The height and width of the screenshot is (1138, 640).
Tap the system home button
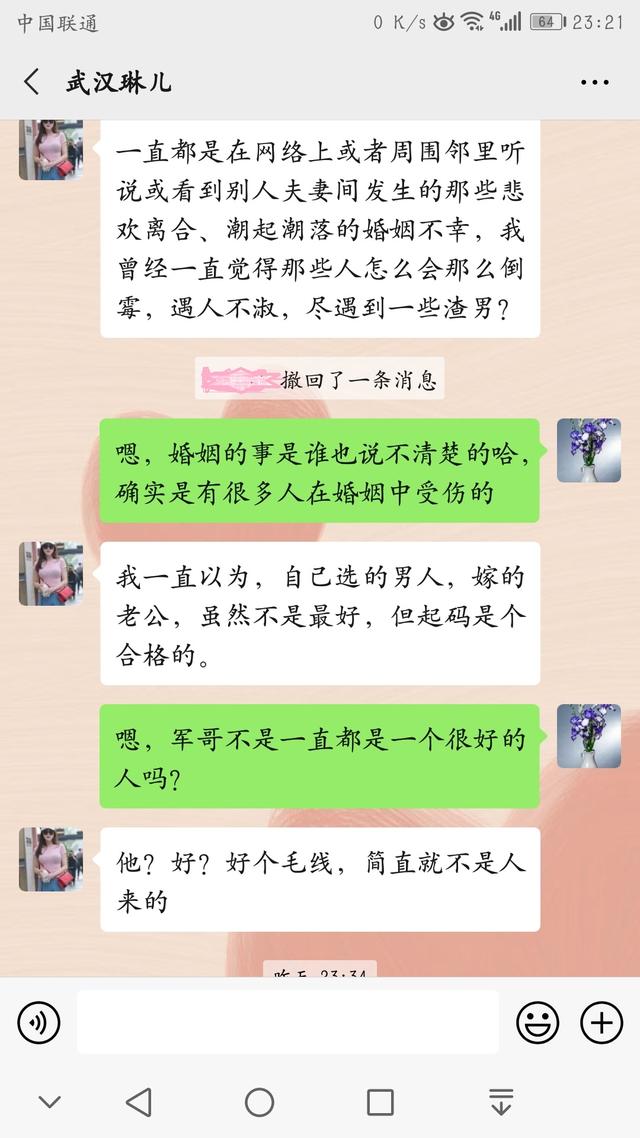pos(259,1102)
